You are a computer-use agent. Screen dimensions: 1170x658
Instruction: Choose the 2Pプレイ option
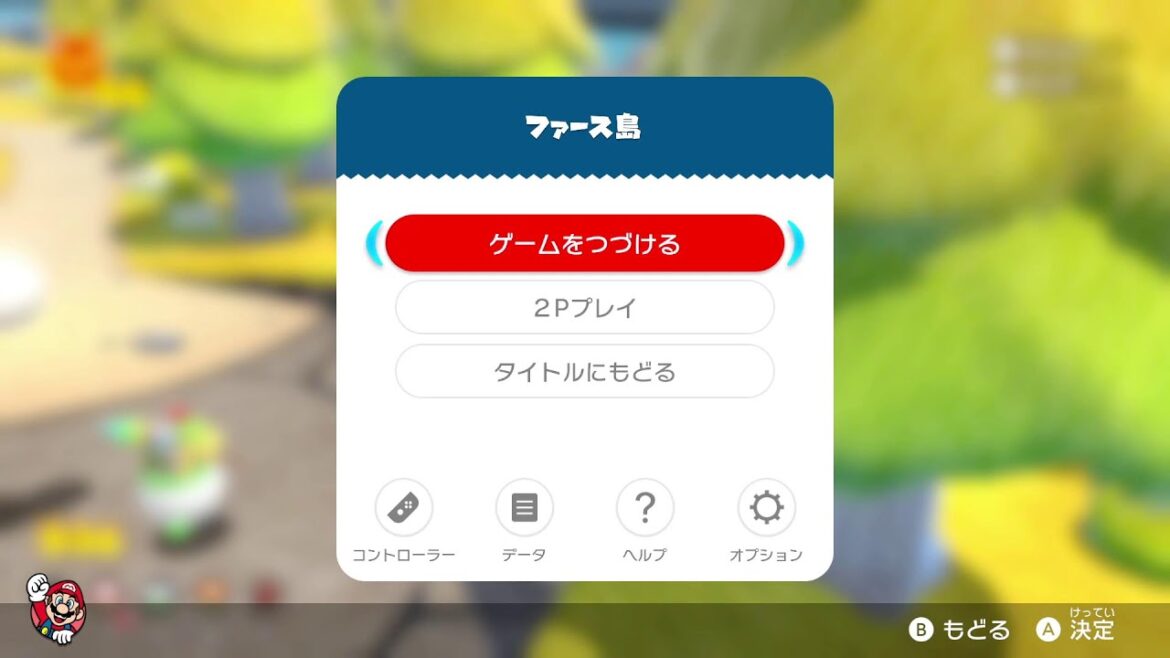[584, 308]
